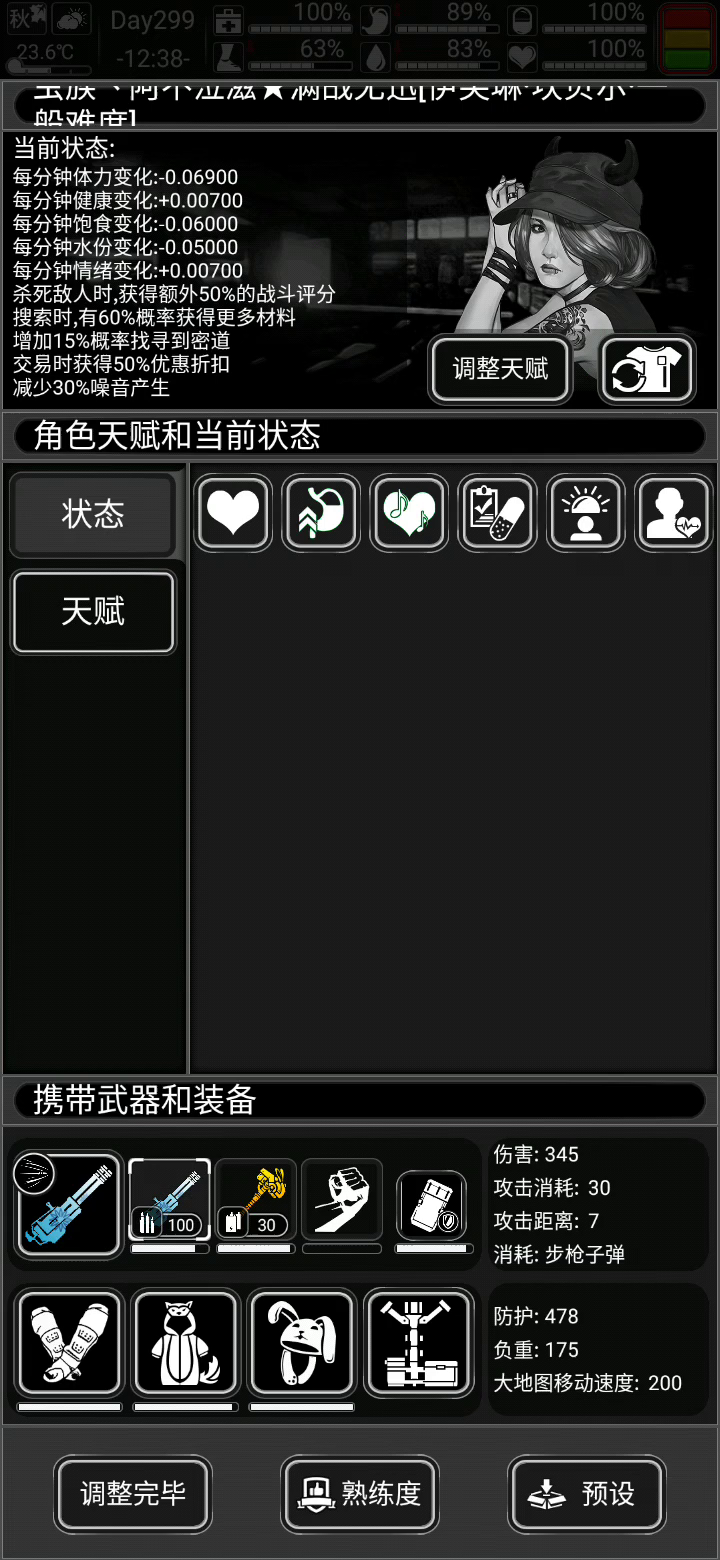Tap the 调整天赋 button
Screen dimensions: 720x1560
(500, 369)
